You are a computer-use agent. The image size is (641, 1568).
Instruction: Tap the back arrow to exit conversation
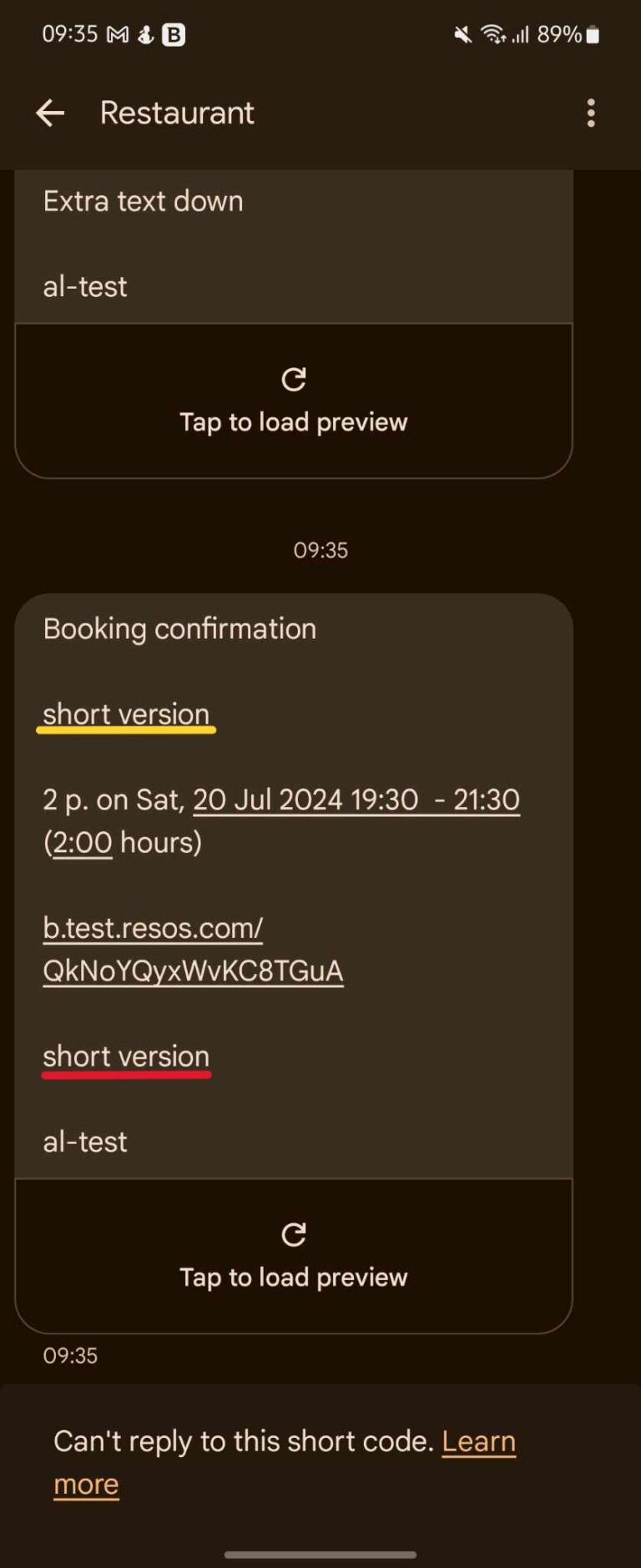click(x=49, y=113)
